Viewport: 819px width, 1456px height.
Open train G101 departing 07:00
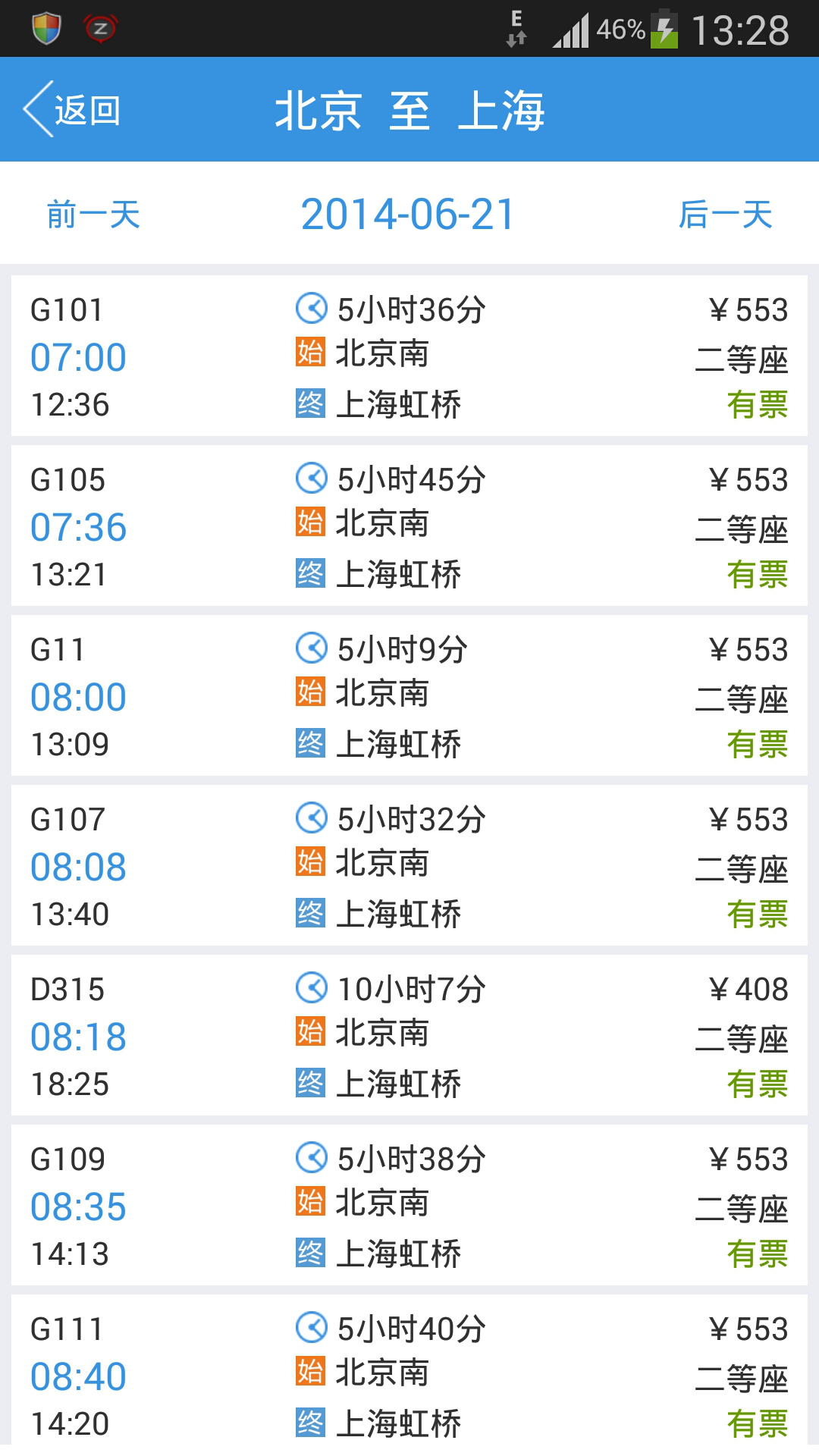[x=409, y=356]
